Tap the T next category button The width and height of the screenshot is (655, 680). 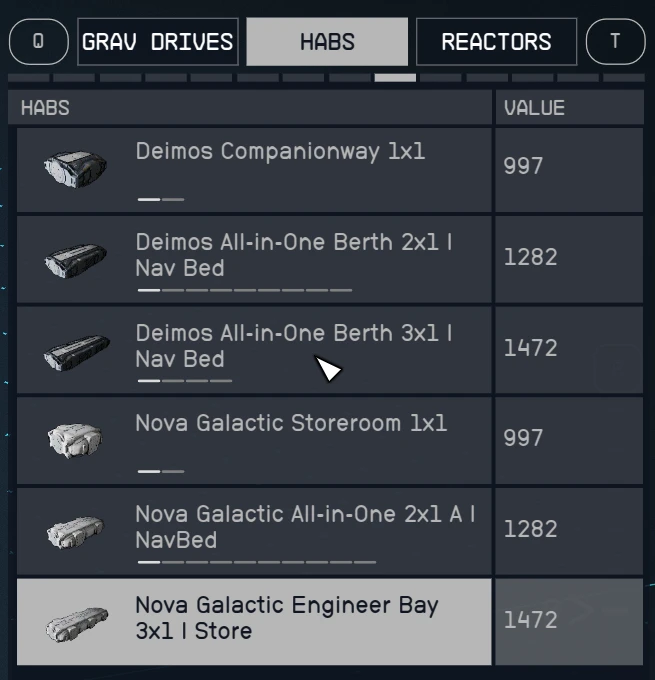point(615,42)
